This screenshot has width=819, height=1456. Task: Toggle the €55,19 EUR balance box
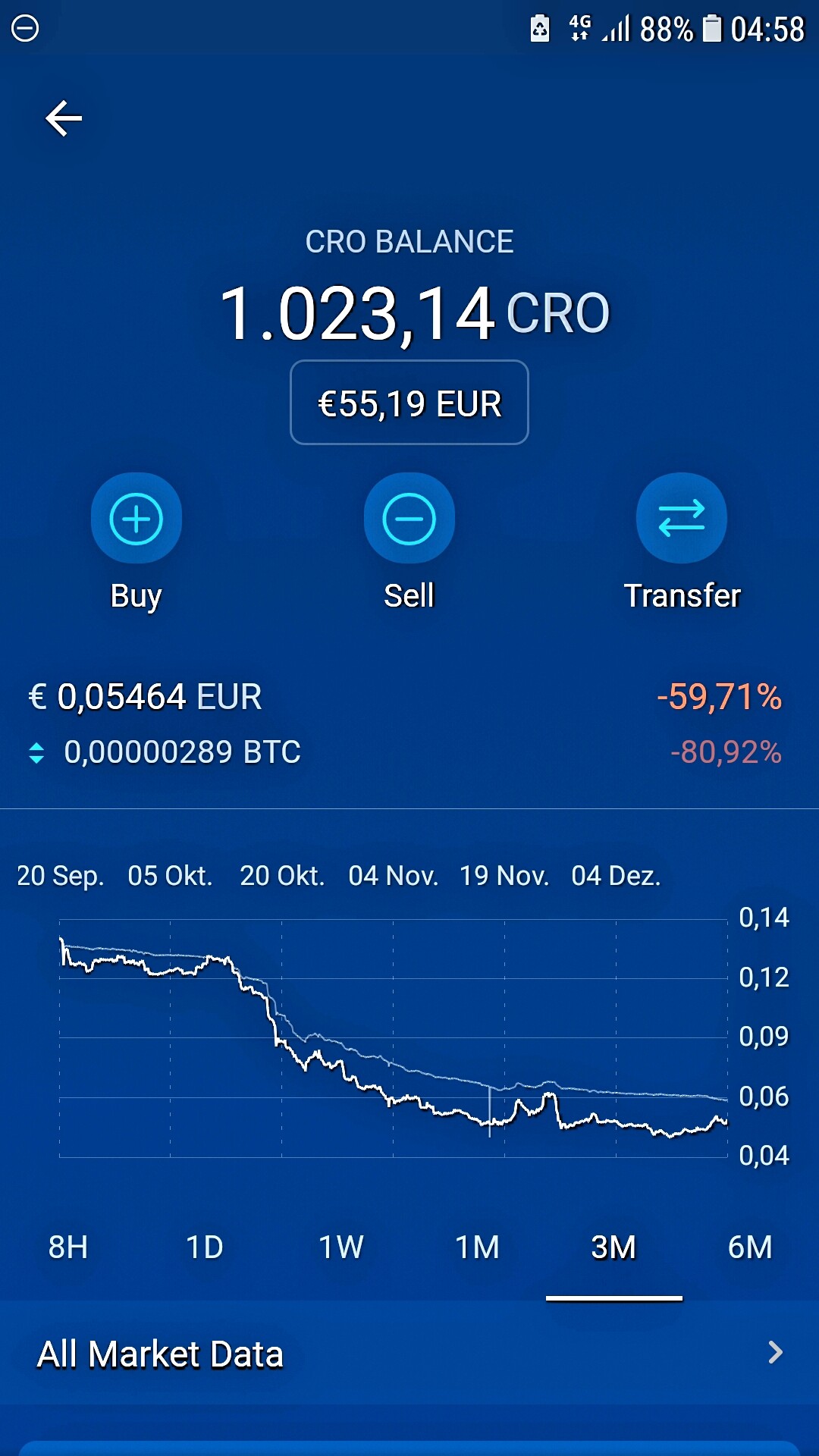coord(409,403)
